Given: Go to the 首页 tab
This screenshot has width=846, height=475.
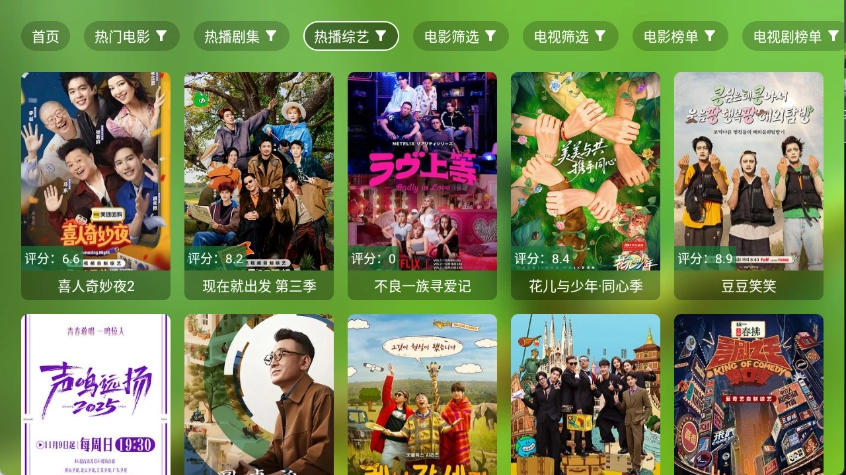Looking at the screenshot, I should [46, 37].
